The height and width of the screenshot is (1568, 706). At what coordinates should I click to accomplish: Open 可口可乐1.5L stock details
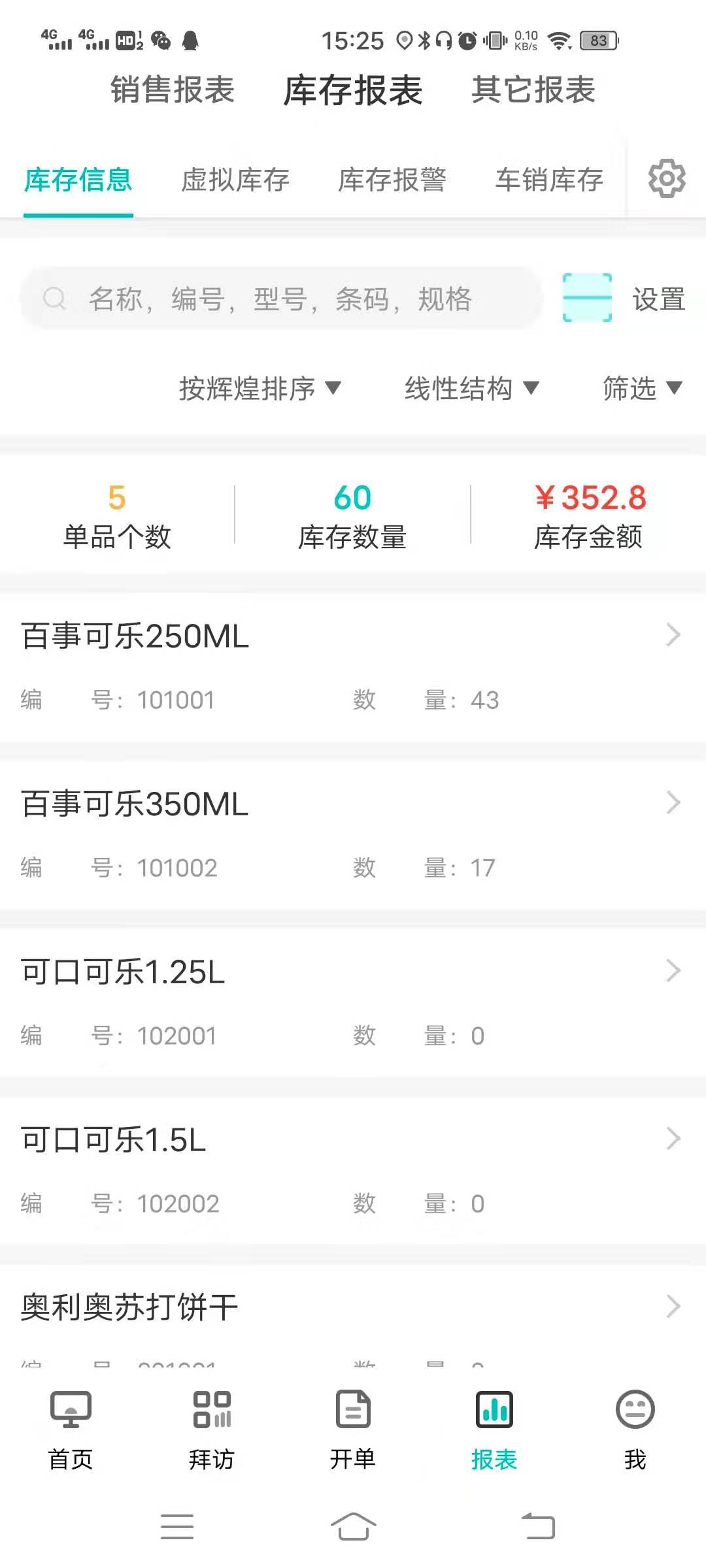[x=353, y=1169]
